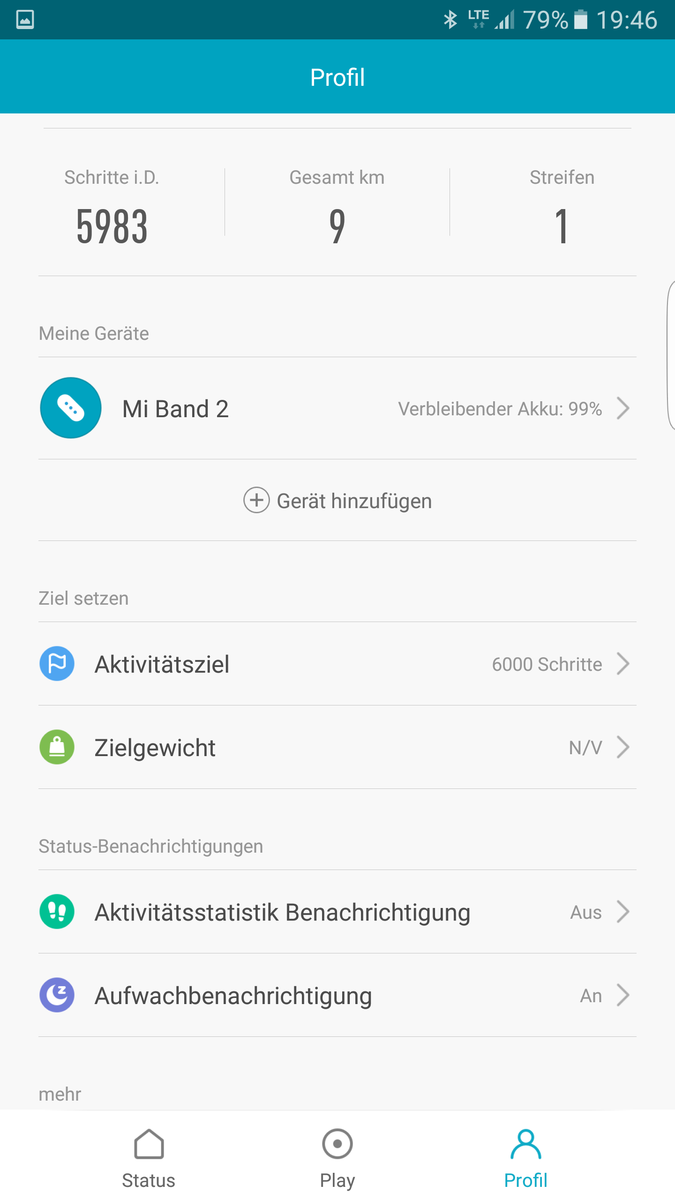The image size is (675, 1200).
Task: Switch to the Status tab
Action: click(149, 1158)
